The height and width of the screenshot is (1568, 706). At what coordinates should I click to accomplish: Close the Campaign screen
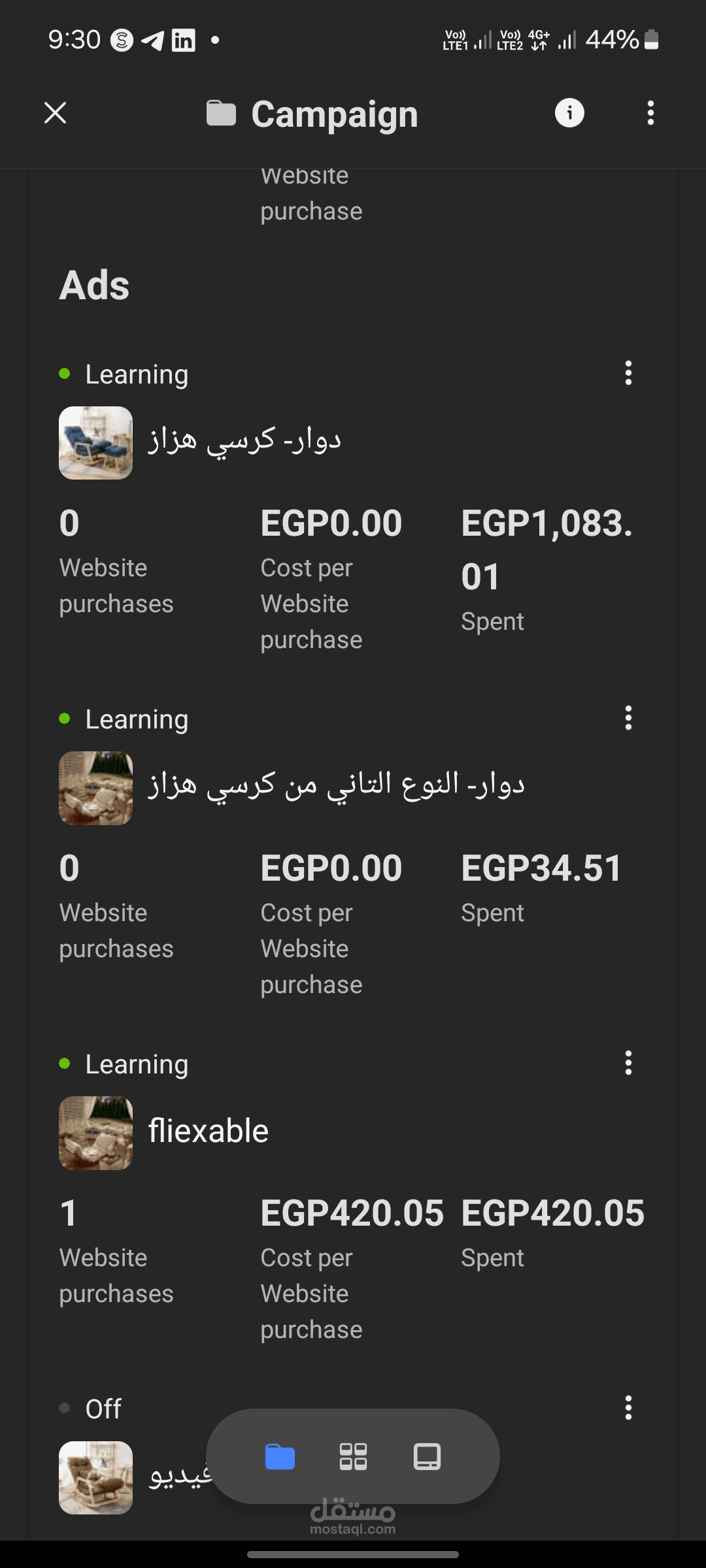pyautogui.click(x=56, y=113)
